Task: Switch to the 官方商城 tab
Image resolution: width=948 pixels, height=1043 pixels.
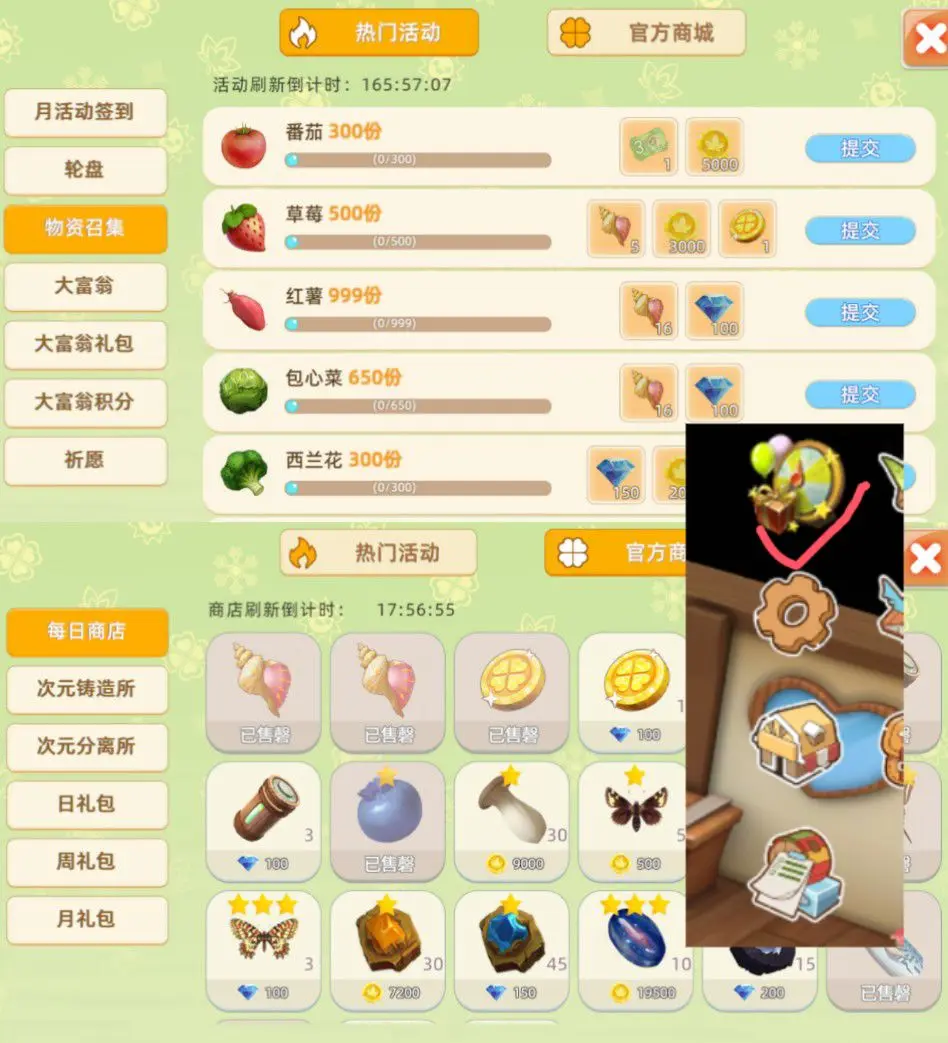Action: tap(645, 33)
